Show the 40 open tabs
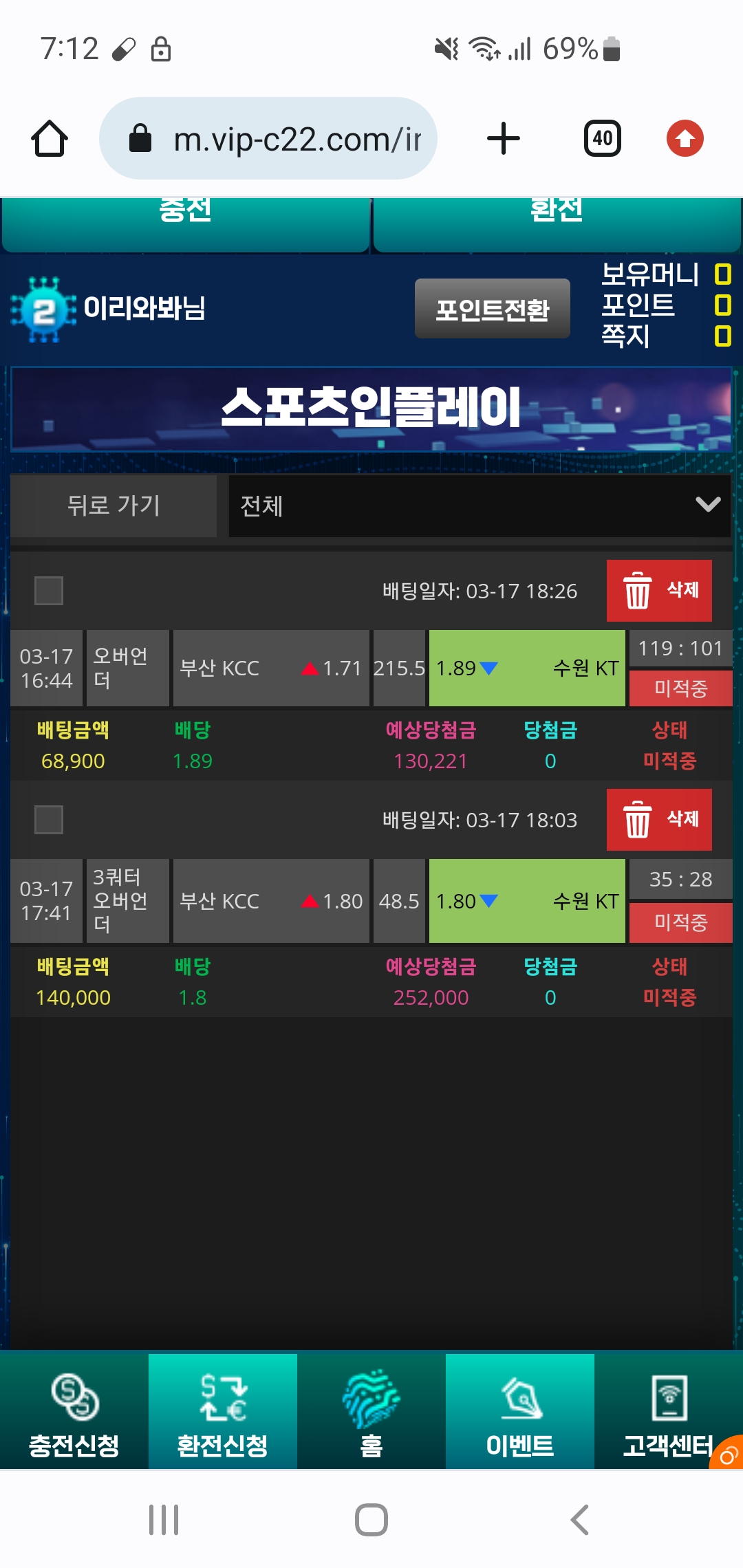The width and height of the screenshot is (743, 1568). point(602,138)
